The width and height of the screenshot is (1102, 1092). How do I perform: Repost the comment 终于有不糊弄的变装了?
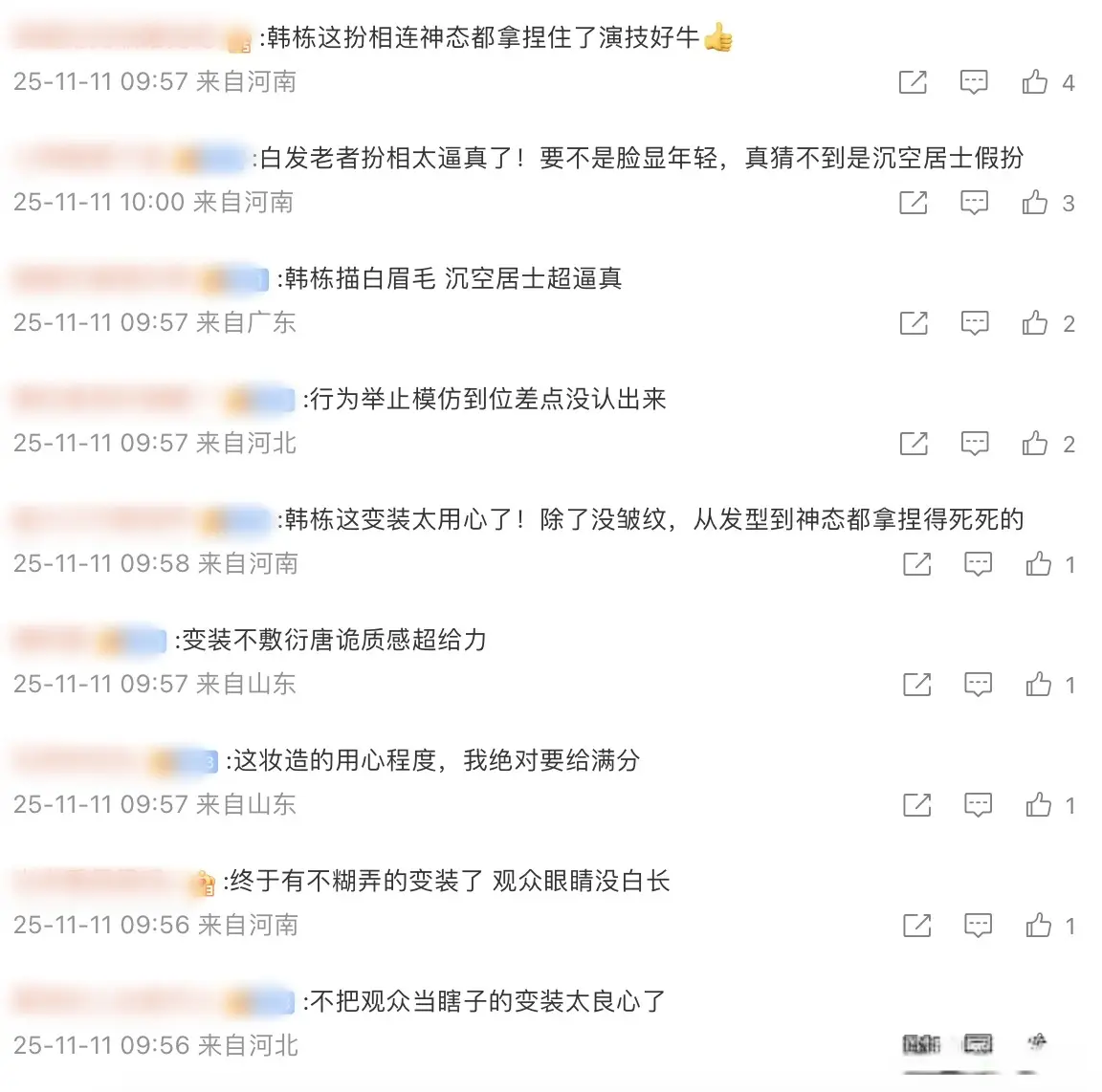(x=916, y=926)
